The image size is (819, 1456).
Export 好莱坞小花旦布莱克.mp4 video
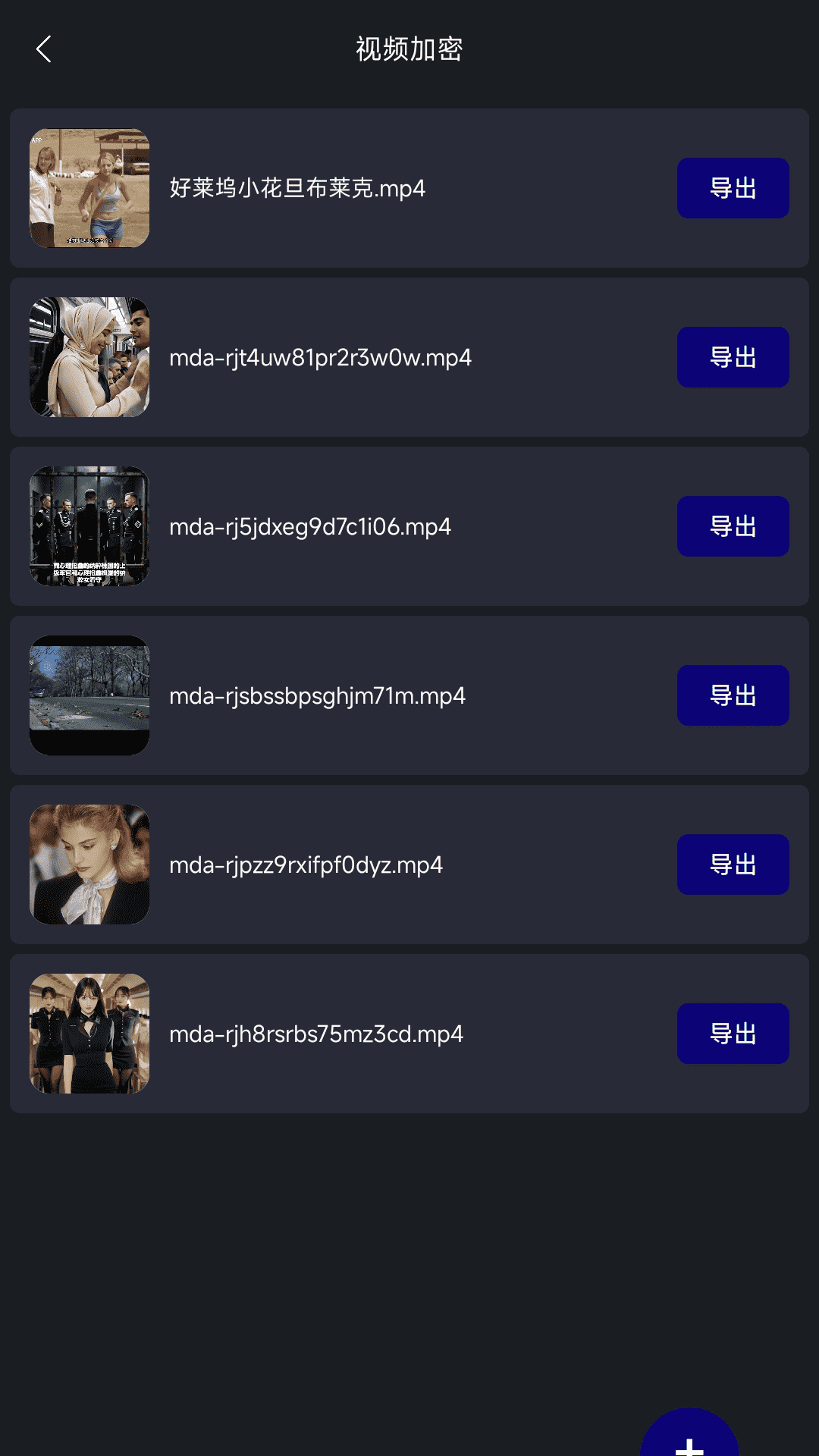click(x=733, y=188)
